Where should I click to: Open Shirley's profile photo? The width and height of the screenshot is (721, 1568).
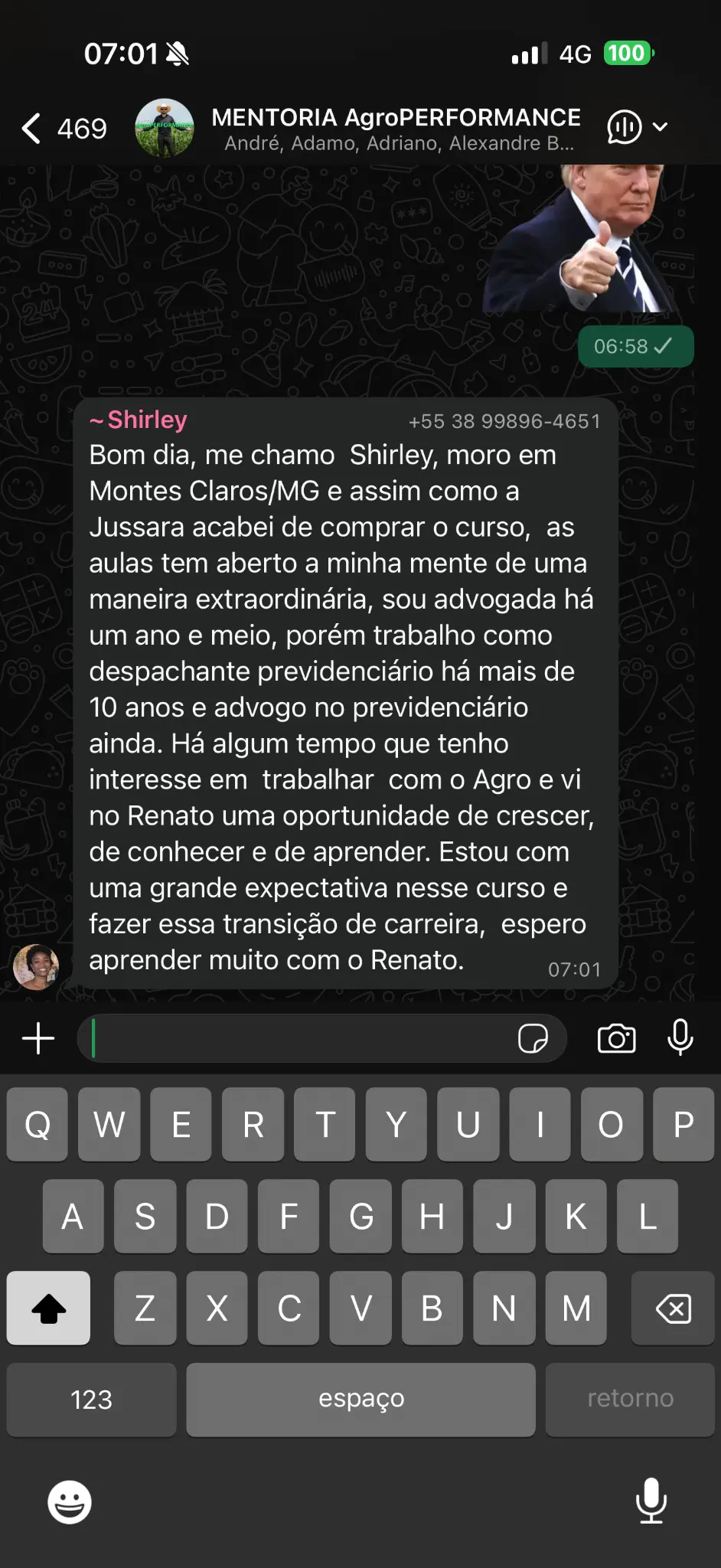[36, 966]
